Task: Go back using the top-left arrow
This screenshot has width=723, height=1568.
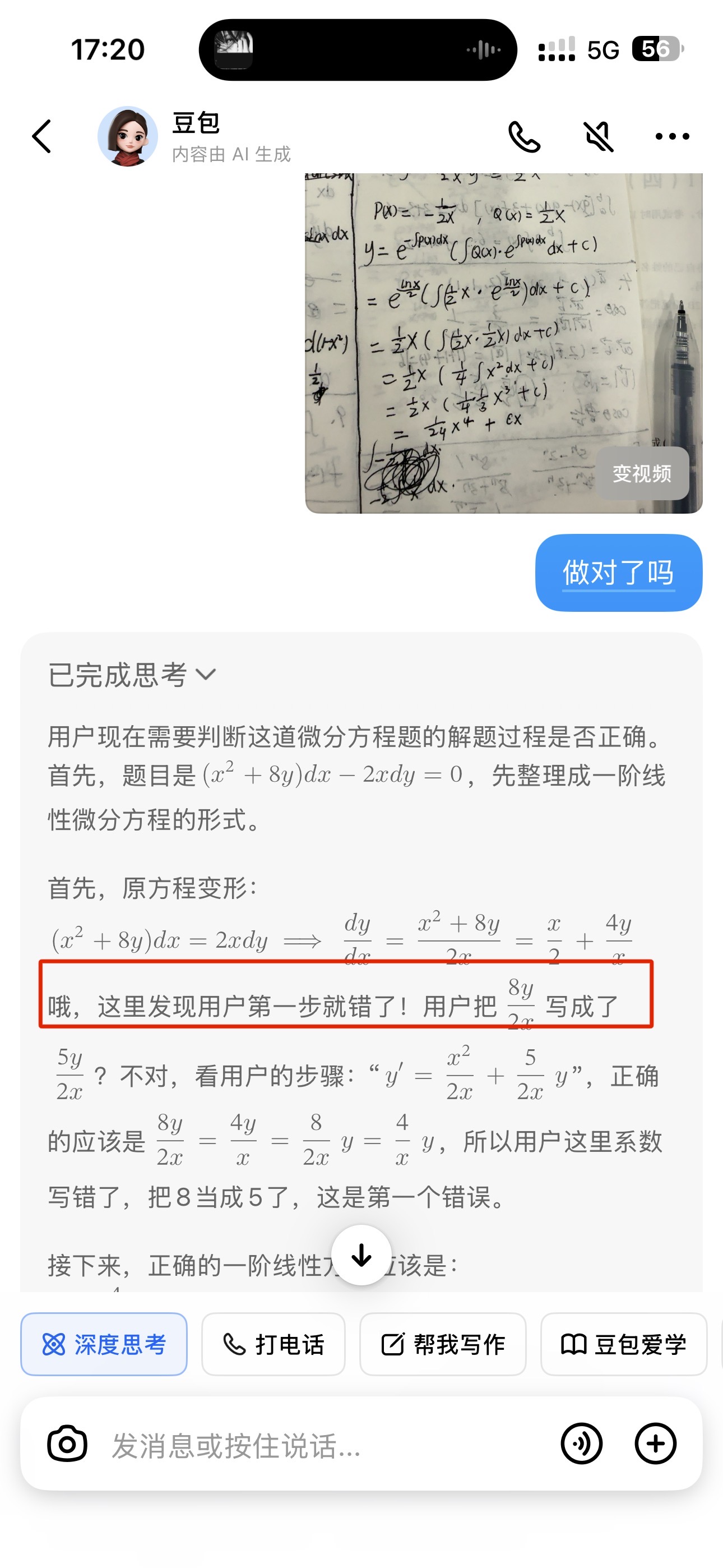Action: [x=41, y=136]
